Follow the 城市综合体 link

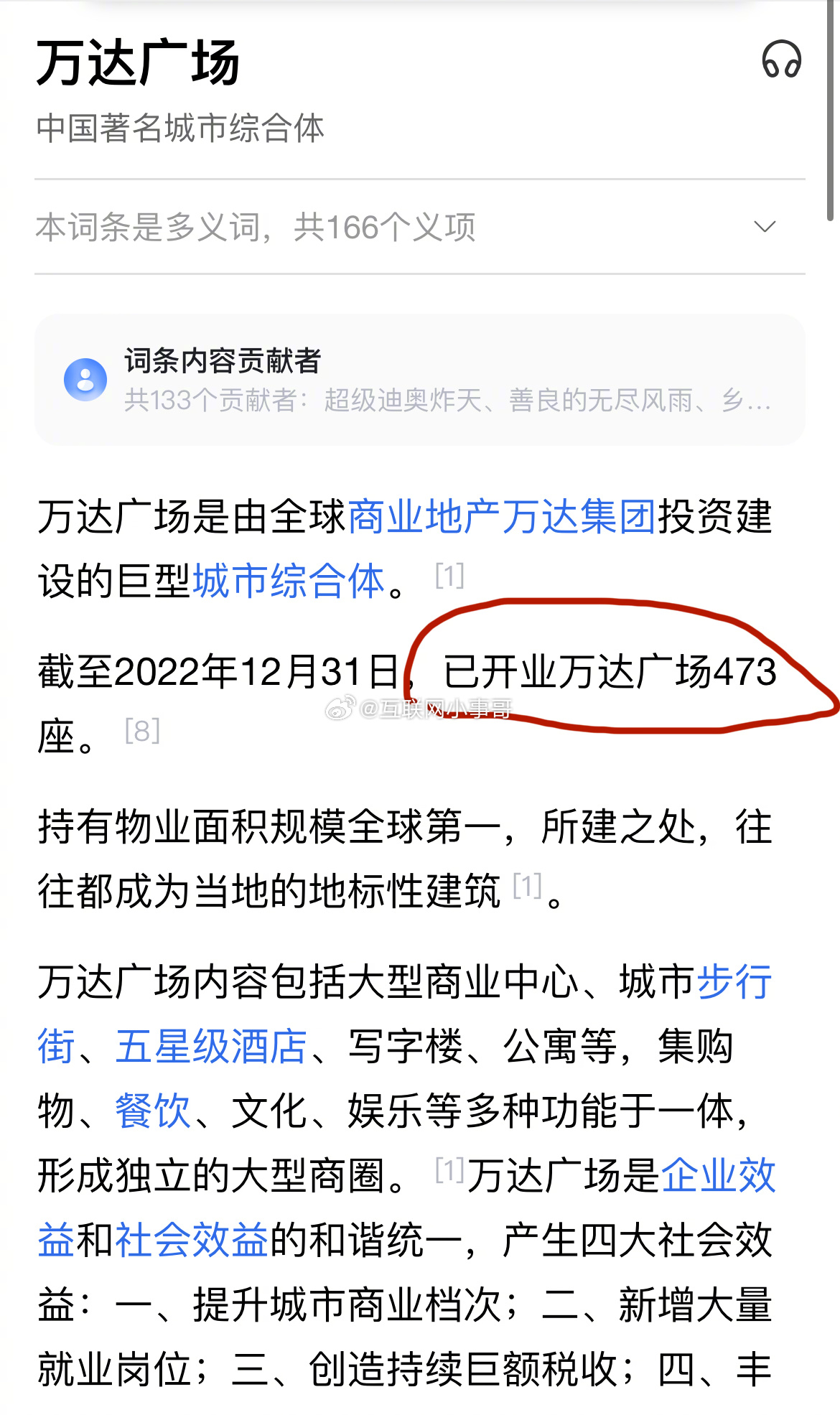pyautogui.click(x=289, y=582)
